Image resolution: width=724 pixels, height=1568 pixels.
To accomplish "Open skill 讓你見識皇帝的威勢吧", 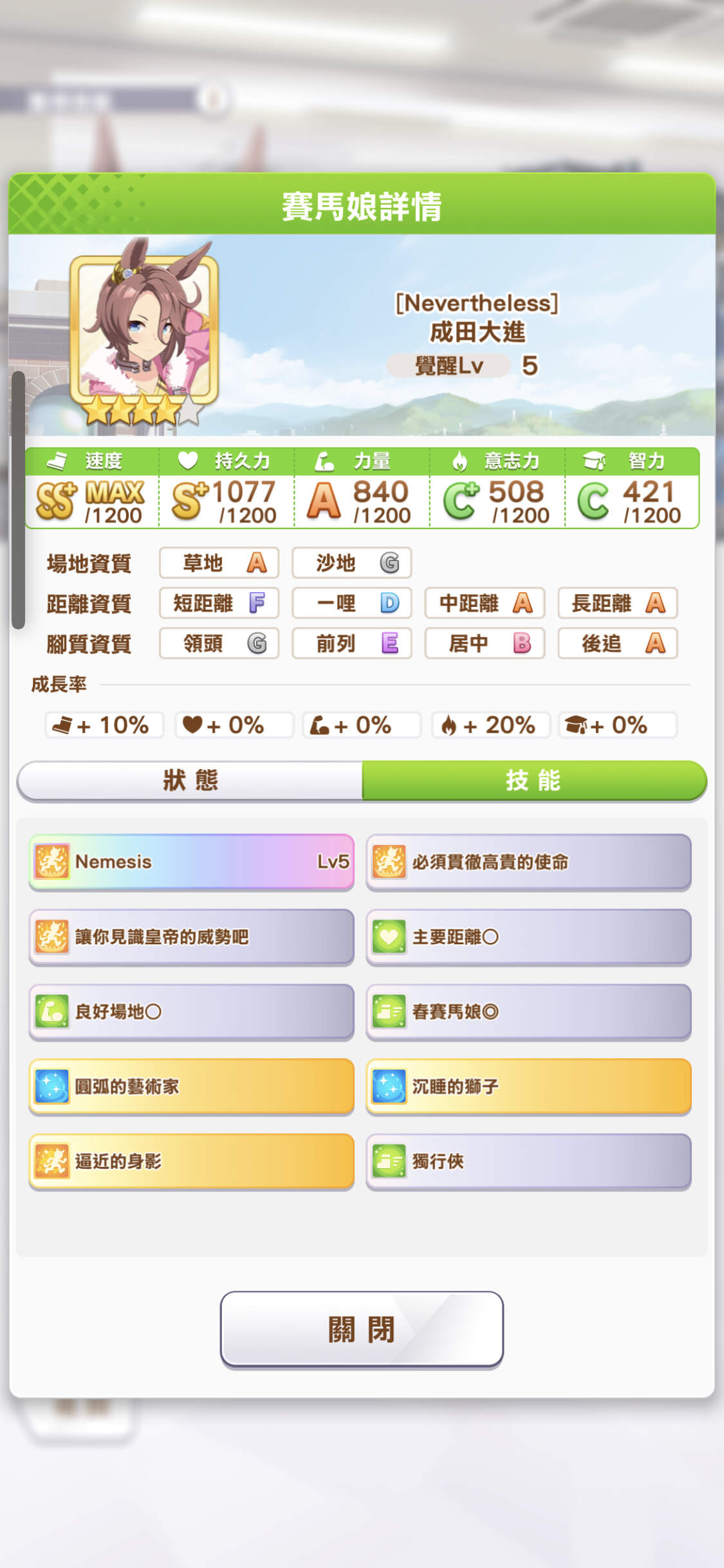I will [x=192, y=937].
